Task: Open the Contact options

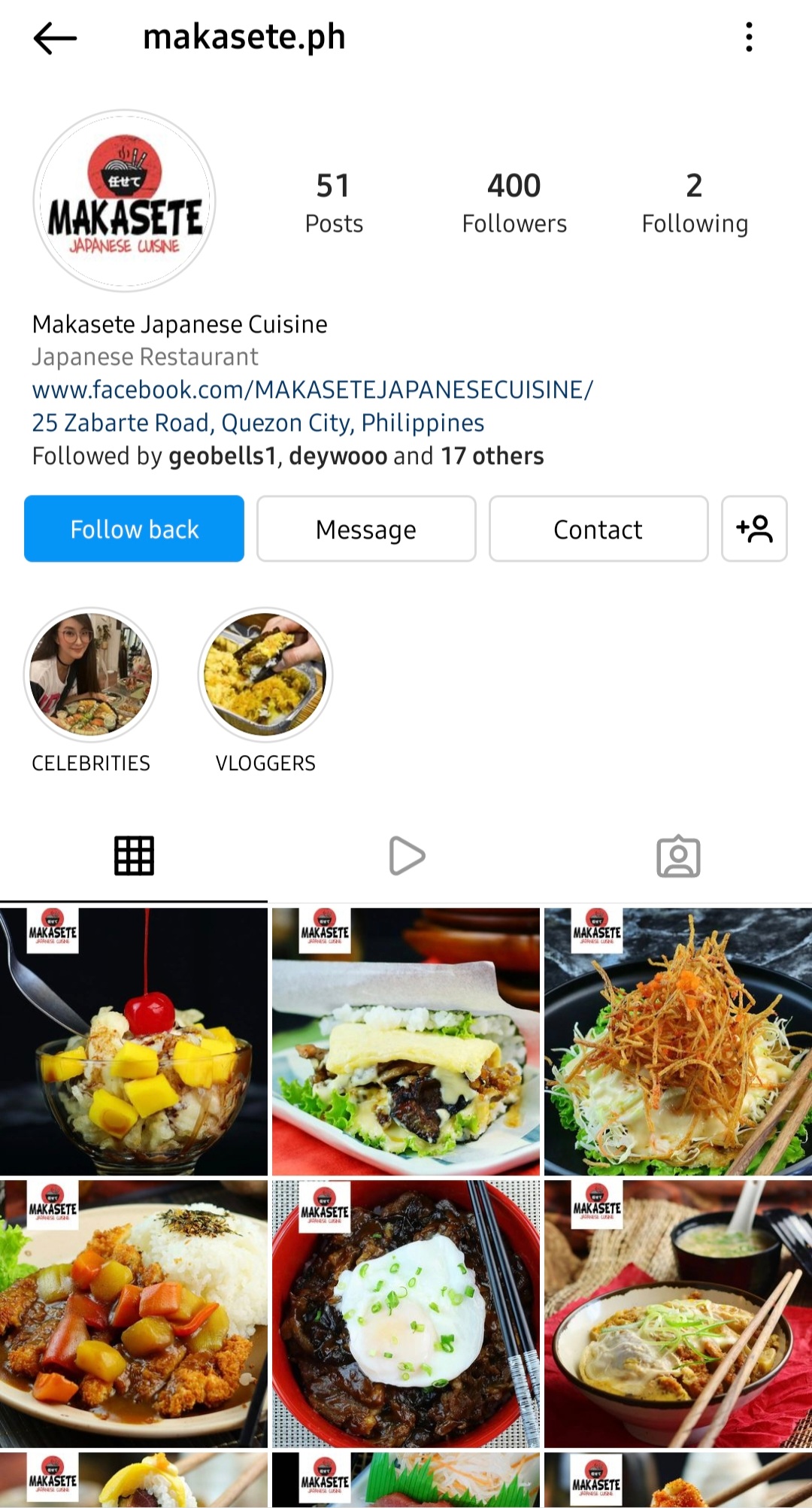Action: click(x=598, y=529)
